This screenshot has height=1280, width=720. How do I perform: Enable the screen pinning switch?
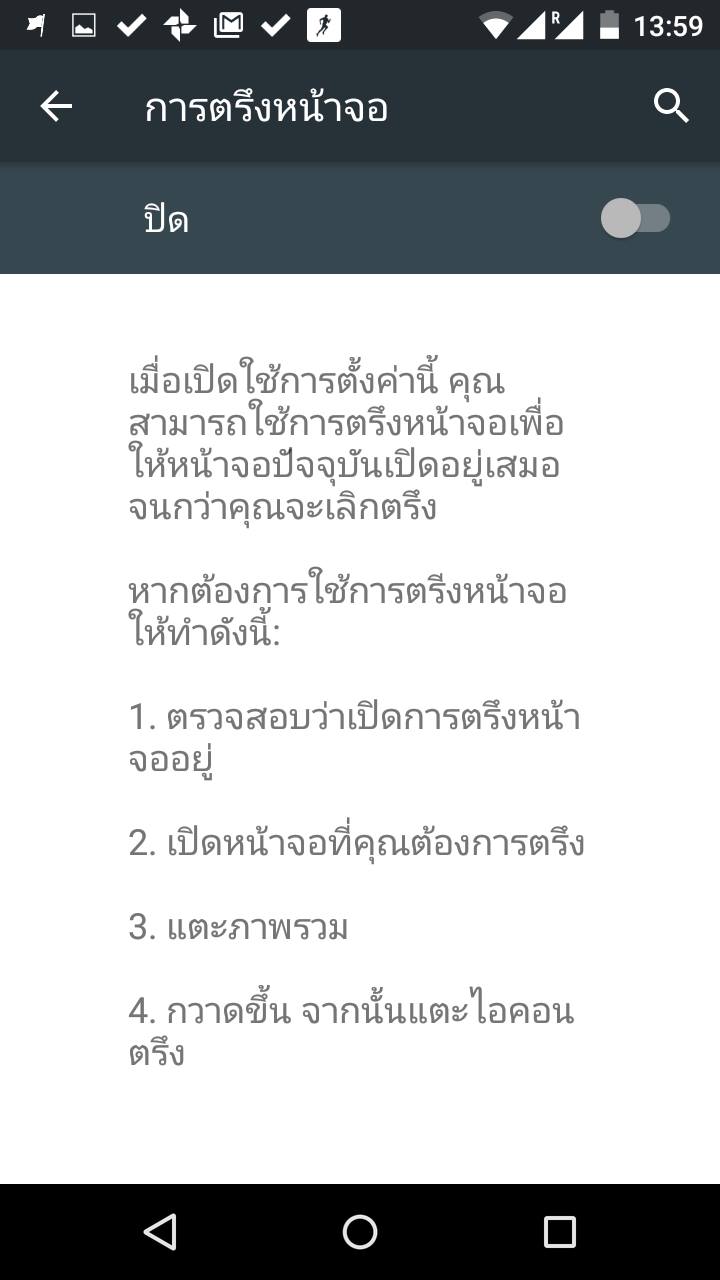pos(635,218)
